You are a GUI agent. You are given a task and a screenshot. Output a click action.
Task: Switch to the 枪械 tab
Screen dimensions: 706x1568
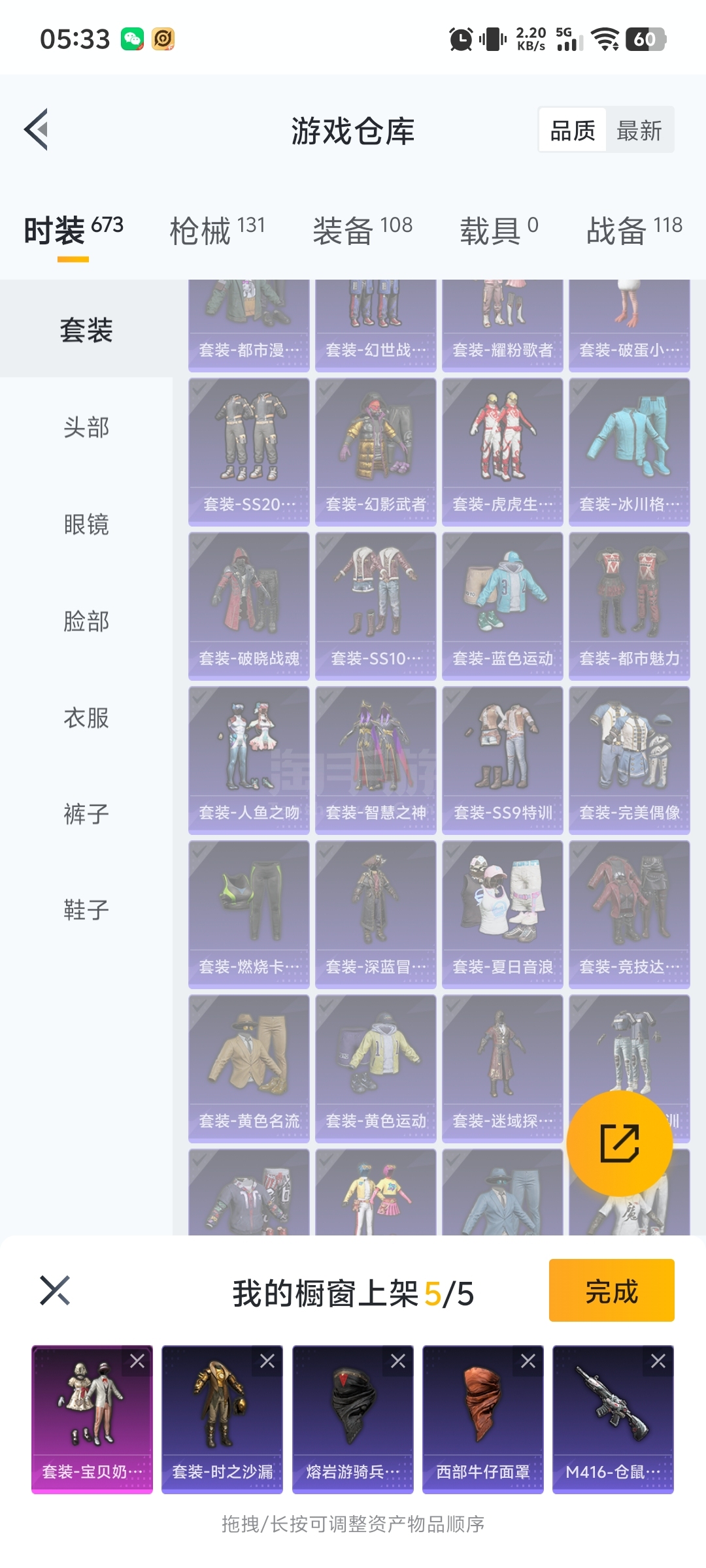pos(218,230)
